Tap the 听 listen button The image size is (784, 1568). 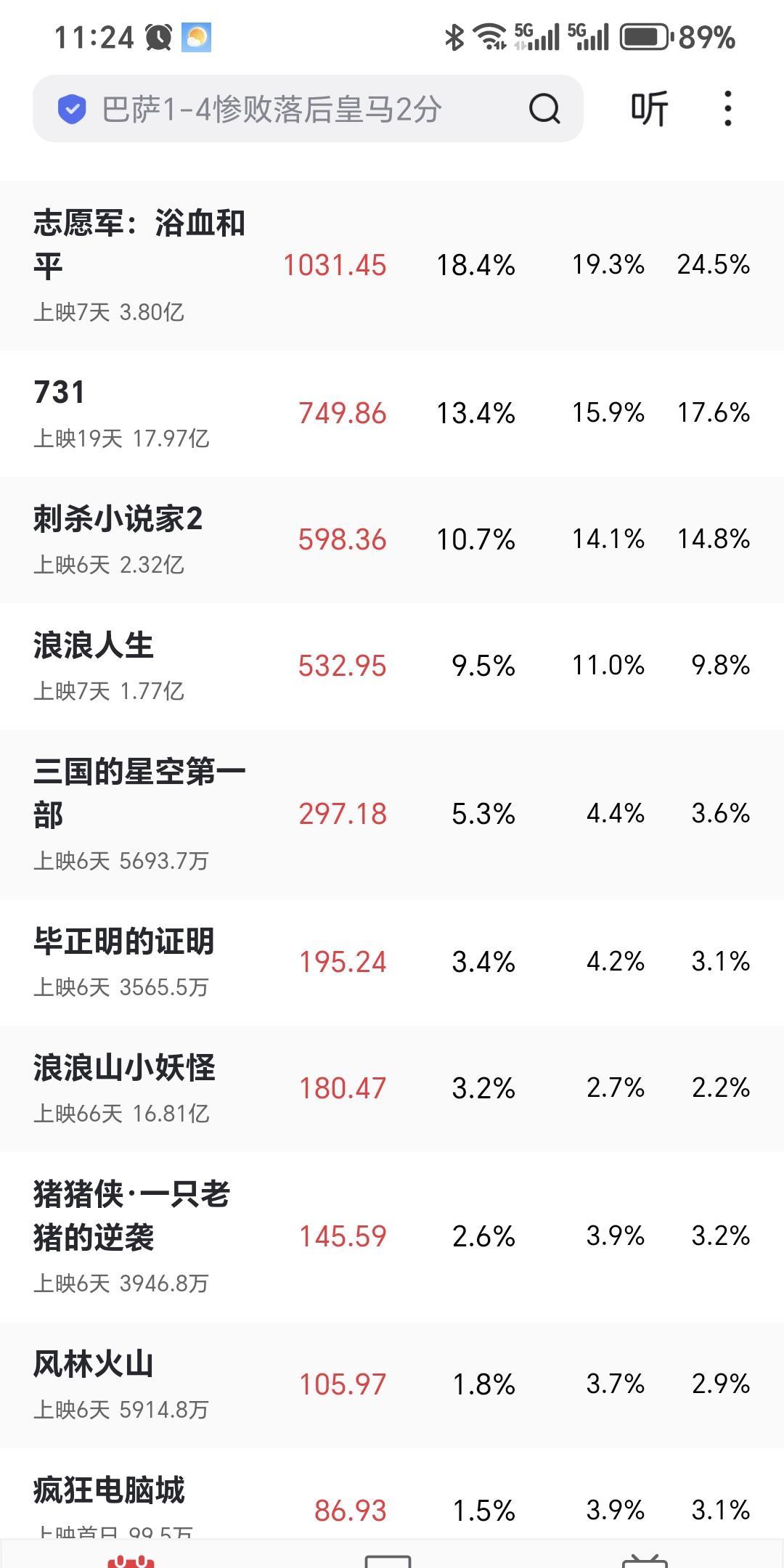(648, 110)
